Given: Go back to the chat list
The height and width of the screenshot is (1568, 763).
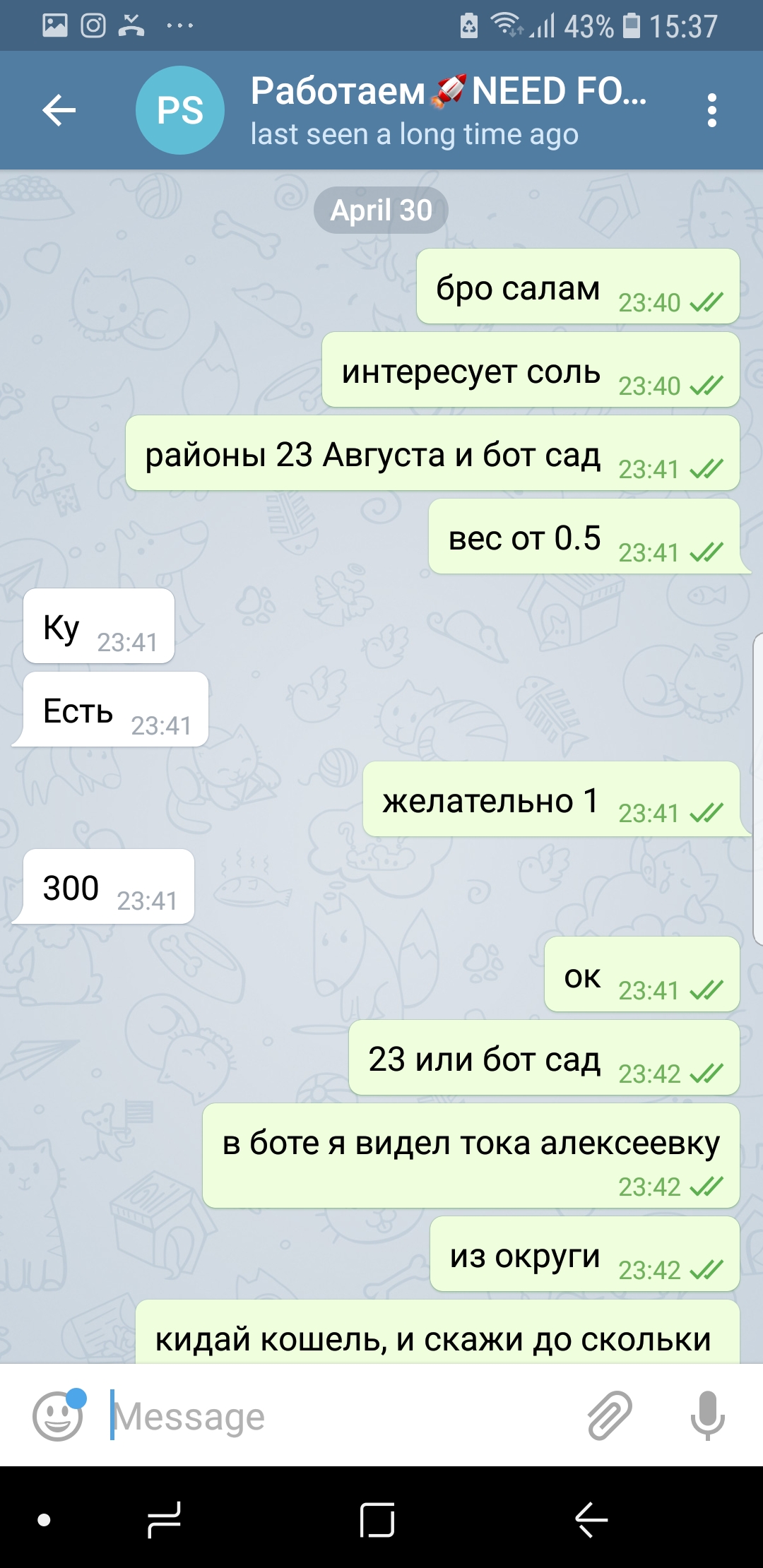Looking at the screenshot, I should 59,110.
